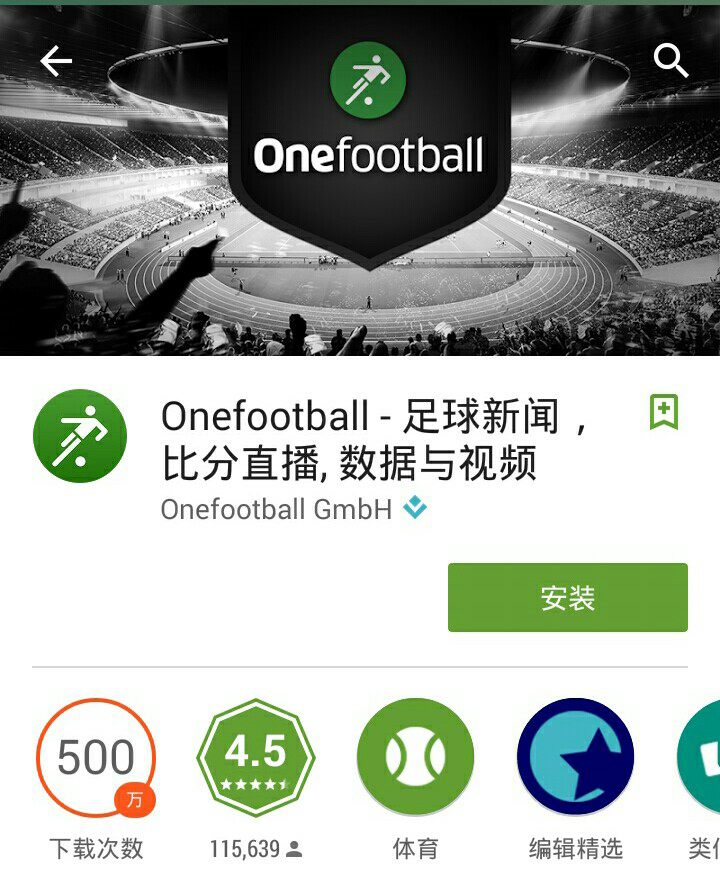Open the 编辑精选 badge
720x893 pixels.
(x=575, y=758)
